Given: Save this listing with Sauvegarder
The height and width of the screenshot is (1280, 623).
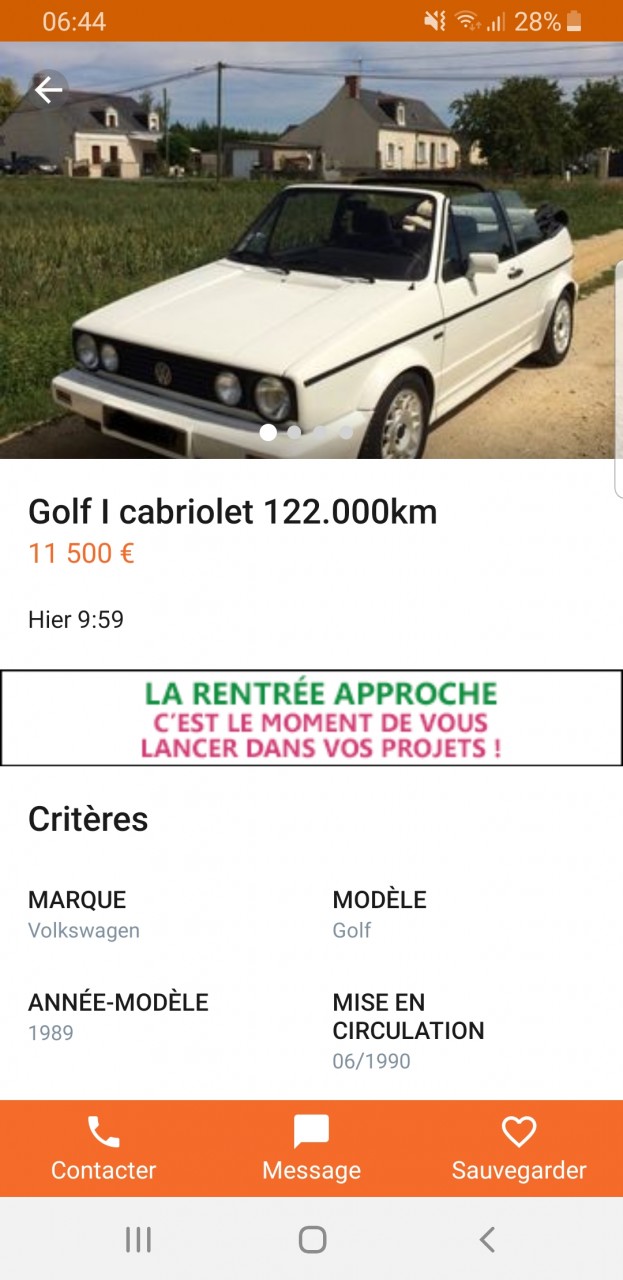Looking at the screenshot, I should pyautogui.click(x=519, y=1148).
